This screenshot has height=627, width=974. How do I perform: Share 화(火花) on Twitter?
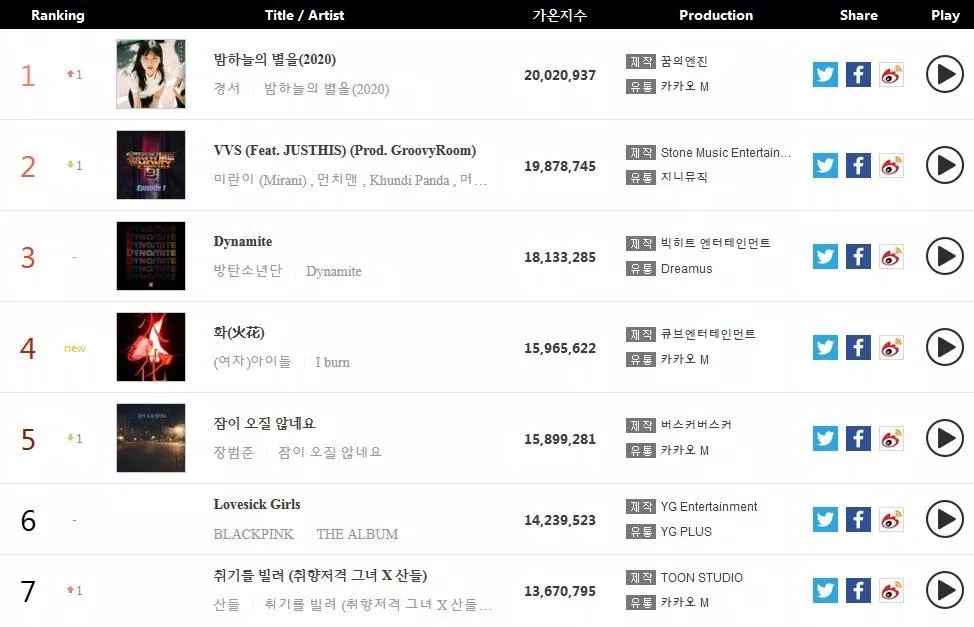(825, 347)
